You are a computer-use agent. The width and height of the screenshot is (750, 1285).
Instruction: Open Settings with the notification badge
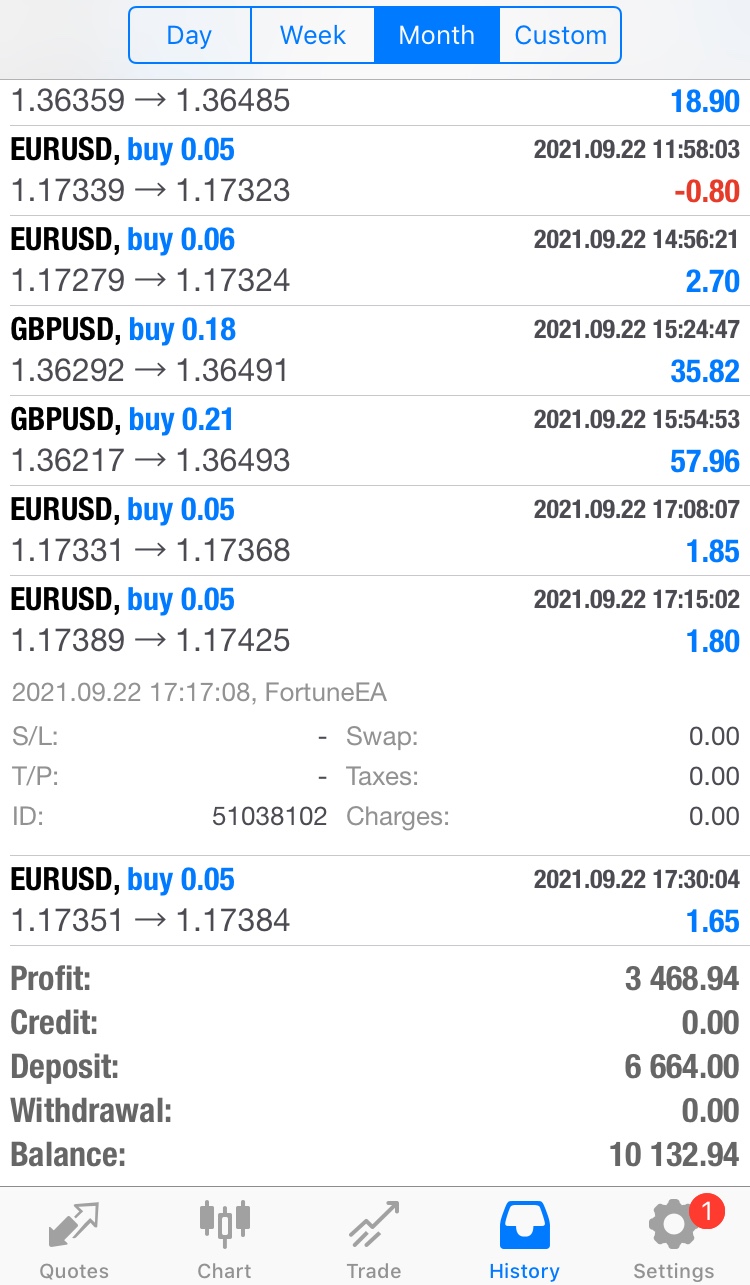674,1238
